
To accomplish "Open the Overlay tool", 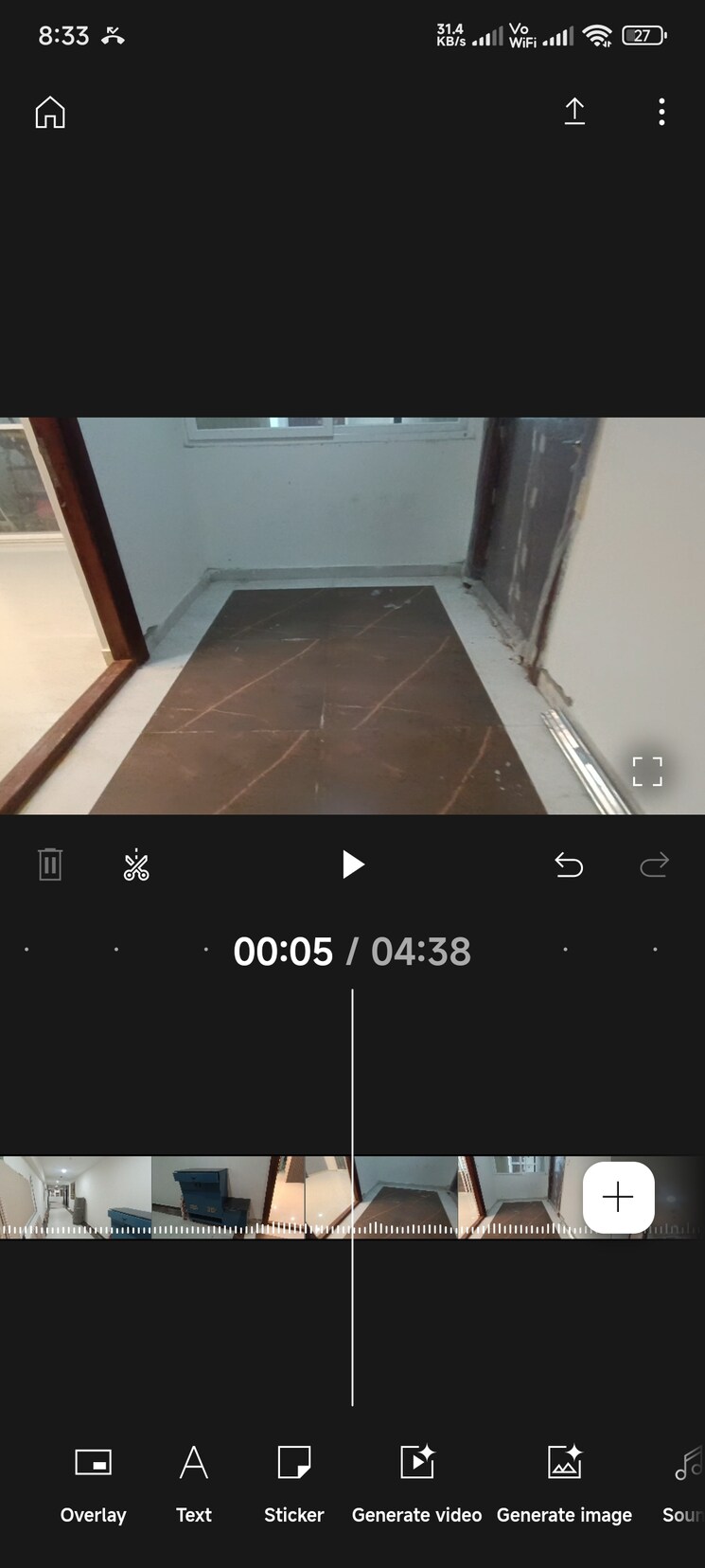I will tap(93, 1479).
